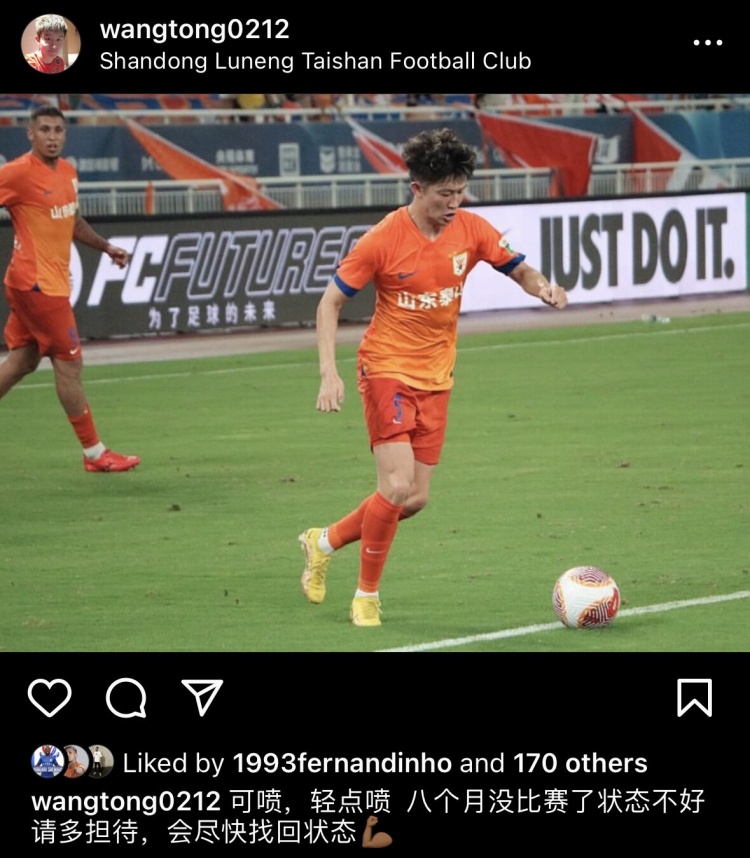Open comments with the speech bubble icon
Image resolution: width=750 pixels, height=858 pixels.
[126, 697]
